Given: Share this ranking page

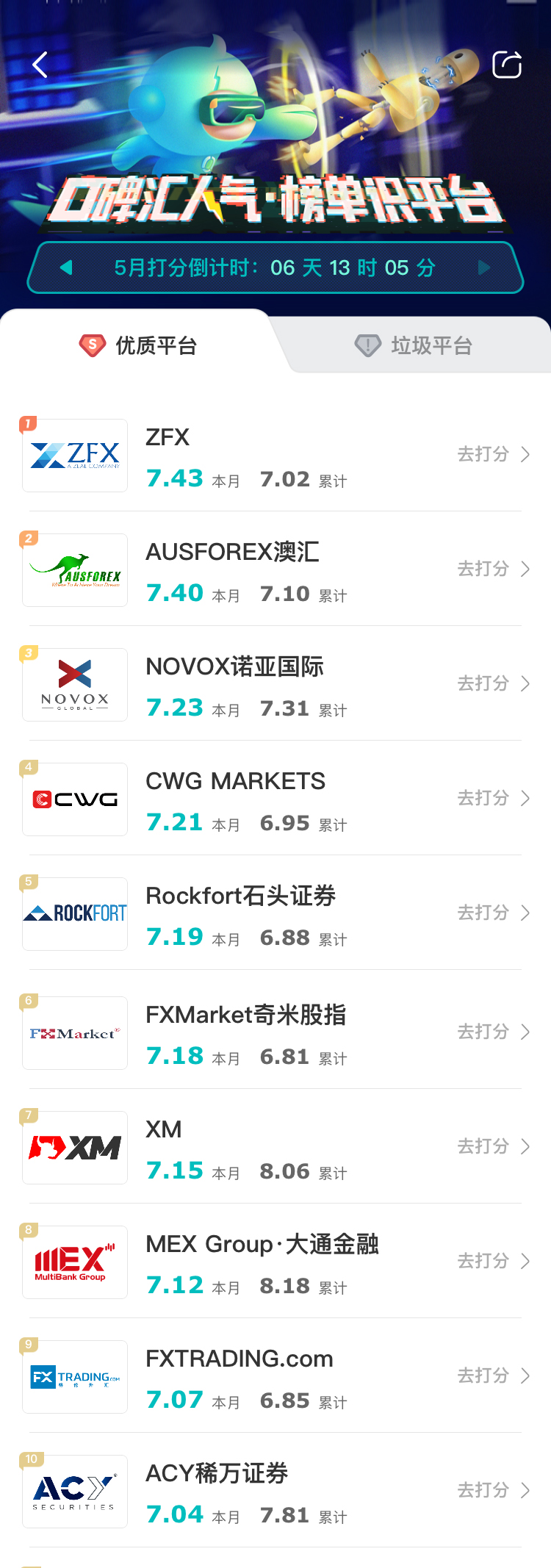Looking at the screenshot, I should pyautogui.click(x=507, y=65).
